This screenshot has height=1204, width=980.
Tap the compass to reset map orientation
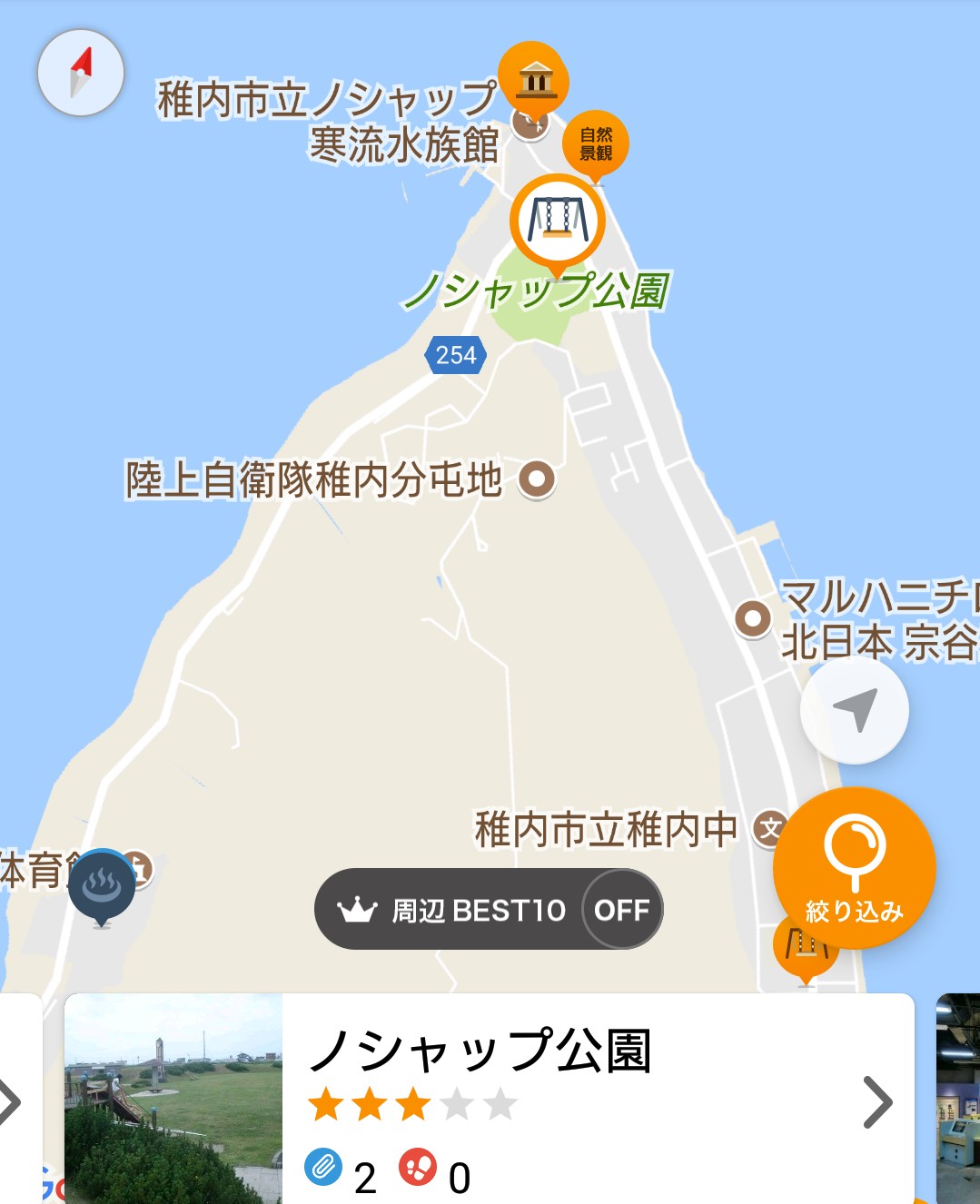(x=81, y=73)
